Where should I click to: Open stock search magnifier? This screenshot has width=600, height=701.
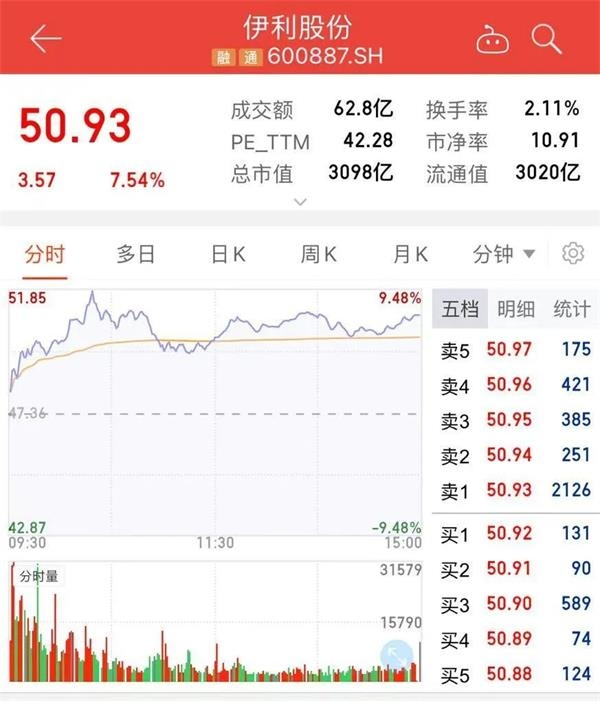(547, 39)
